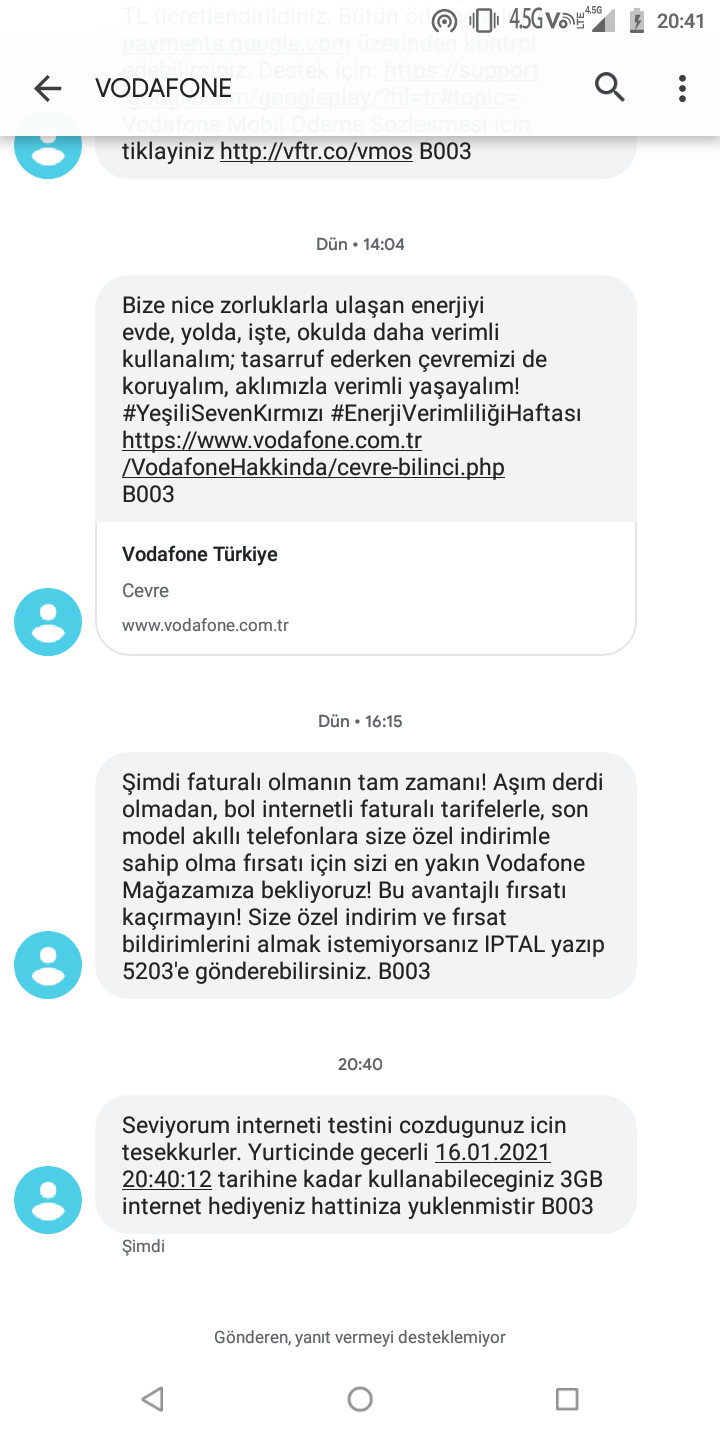Open the vftr.co/vmos link
This screenshot has width=720, height=1440.
tap(316, 152)
